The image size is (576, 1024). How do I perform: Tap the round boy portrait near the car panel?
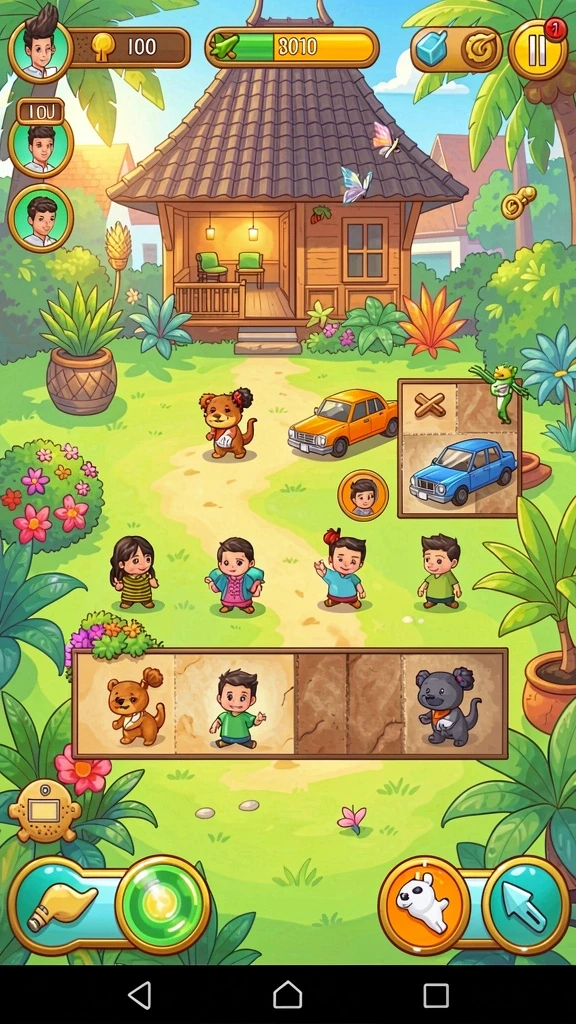click(363, 495)
